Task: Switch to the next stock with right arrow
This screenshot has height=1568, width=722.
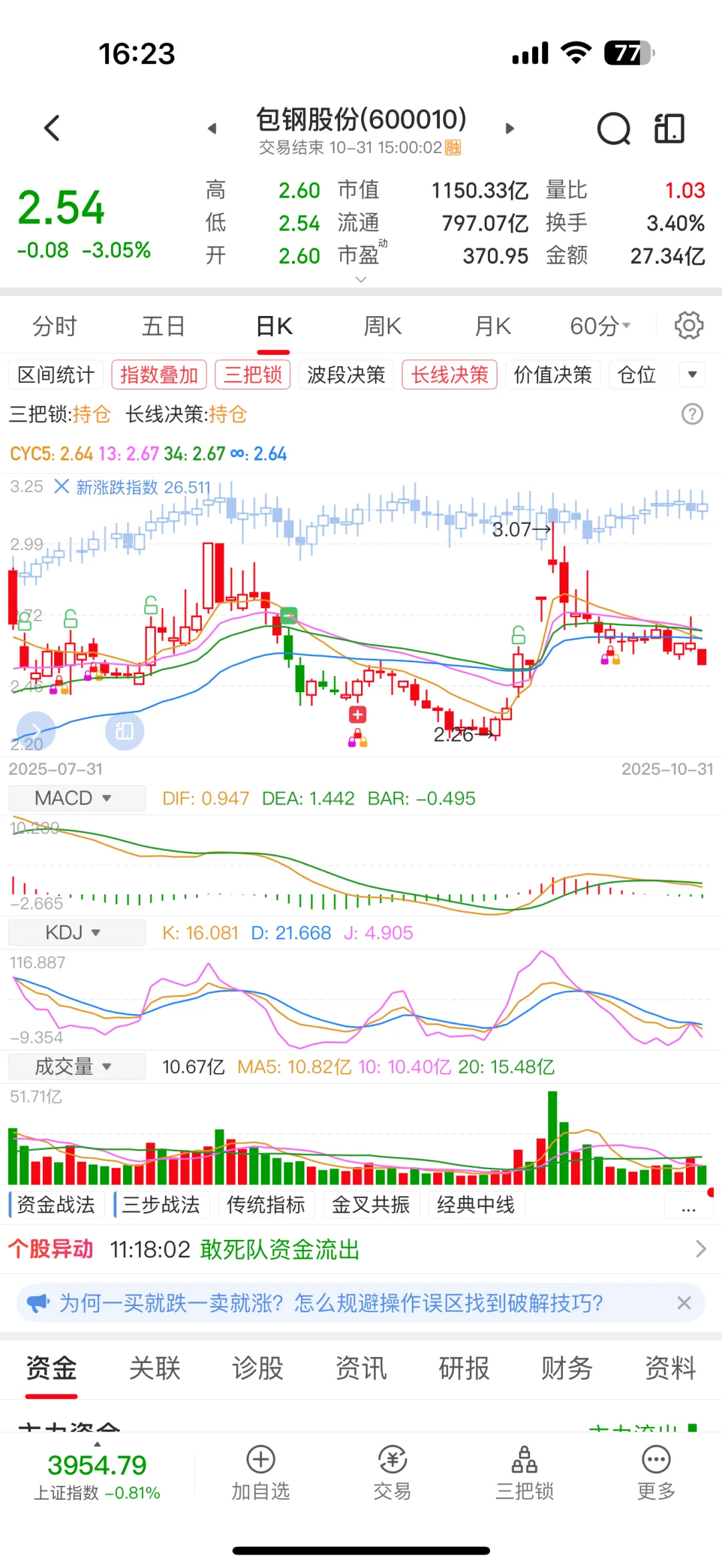Action: tap(509, 128)
